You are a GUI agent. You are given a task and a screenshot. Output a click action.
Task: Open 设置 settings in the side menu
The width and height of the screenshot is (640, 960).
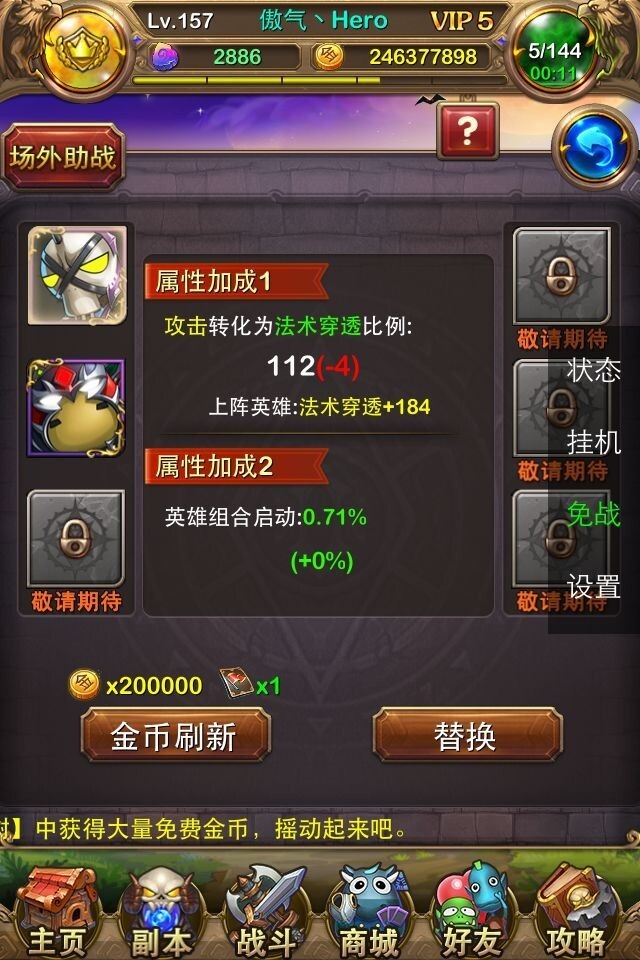pyautogui.click(x=594, y=587)
